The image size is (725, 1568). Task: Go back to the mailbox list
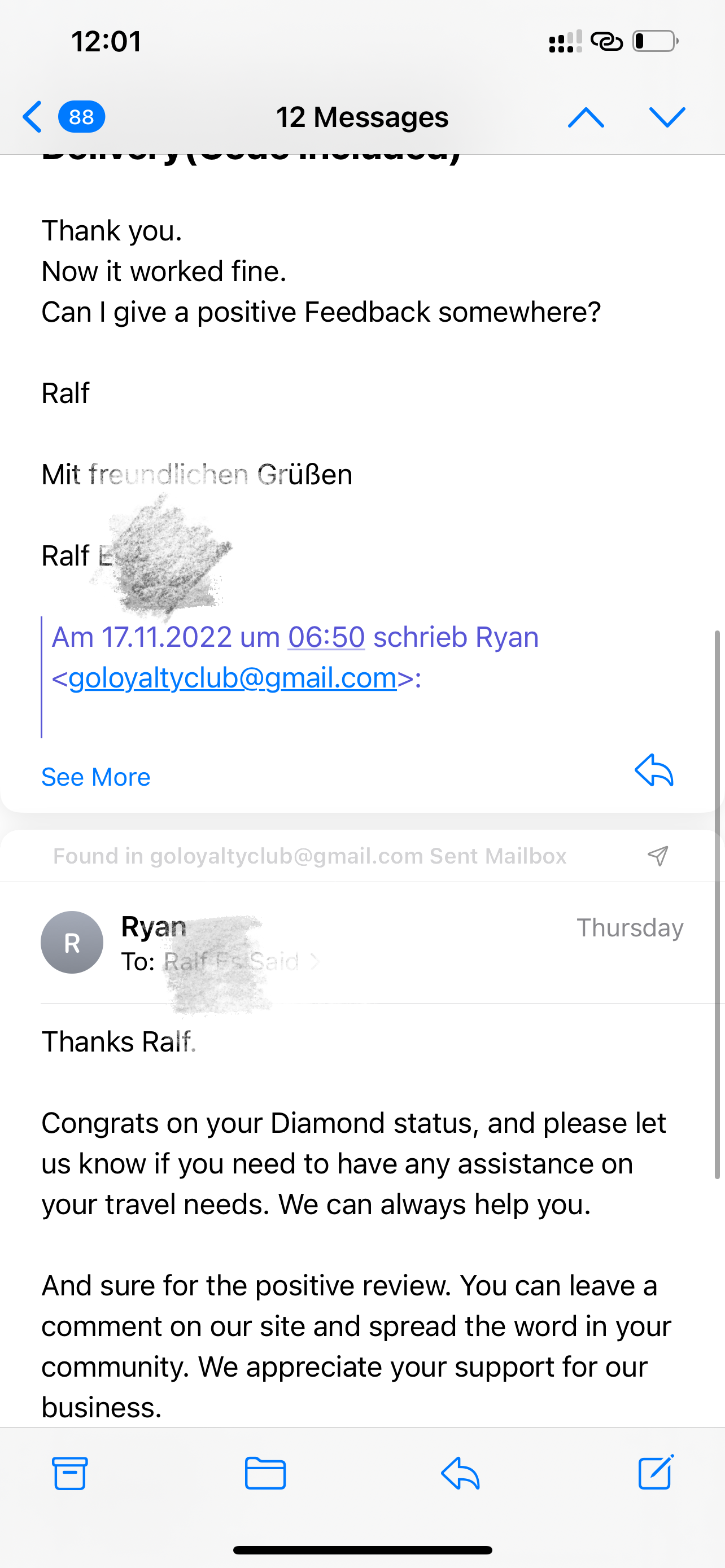point(33,117)
